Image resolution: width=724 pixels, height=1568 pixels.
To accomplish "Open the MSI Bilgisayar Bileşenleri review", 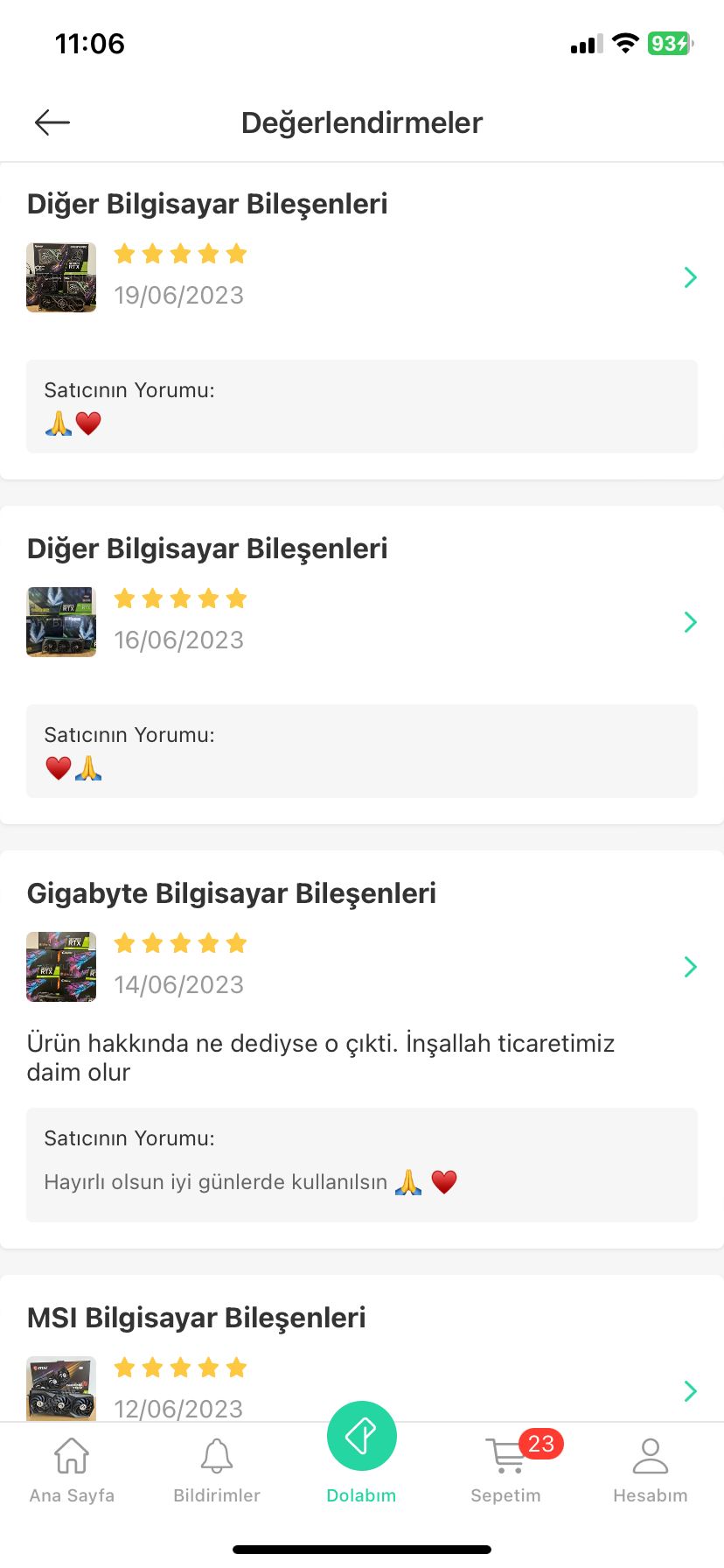I will pyautogui.click(x=689, y=1390).
